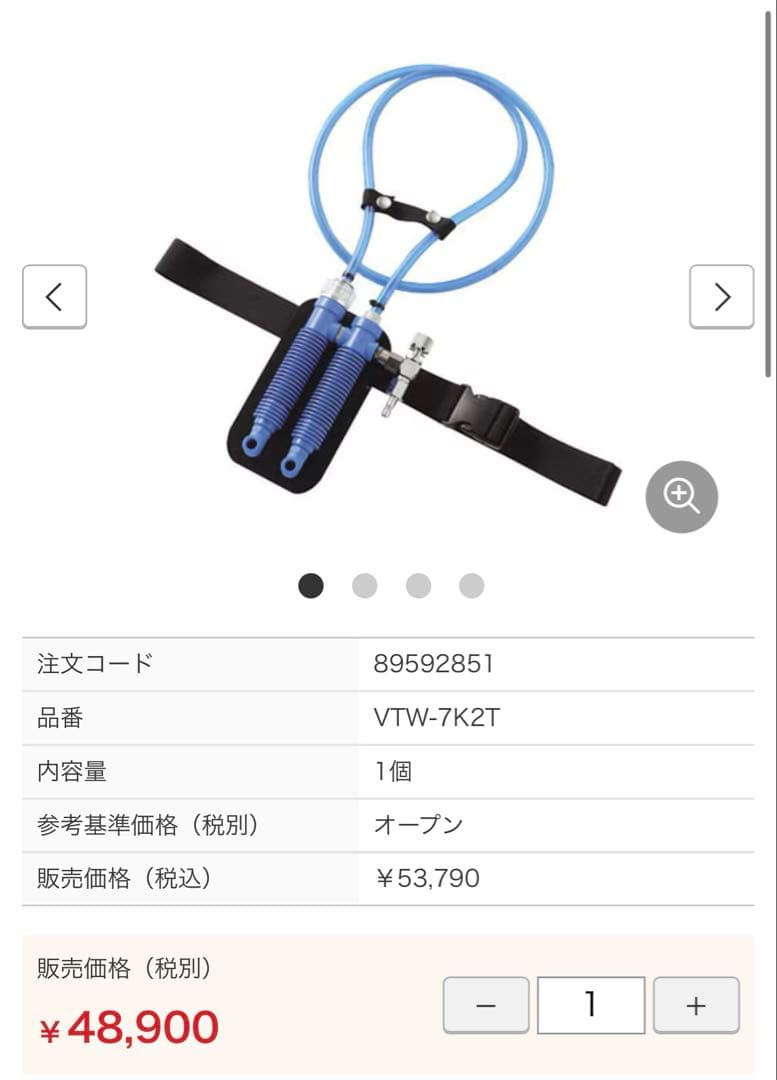Select the second carousel dot
The width and height of the screenshot is (777, 1080).
coord(364,586)
